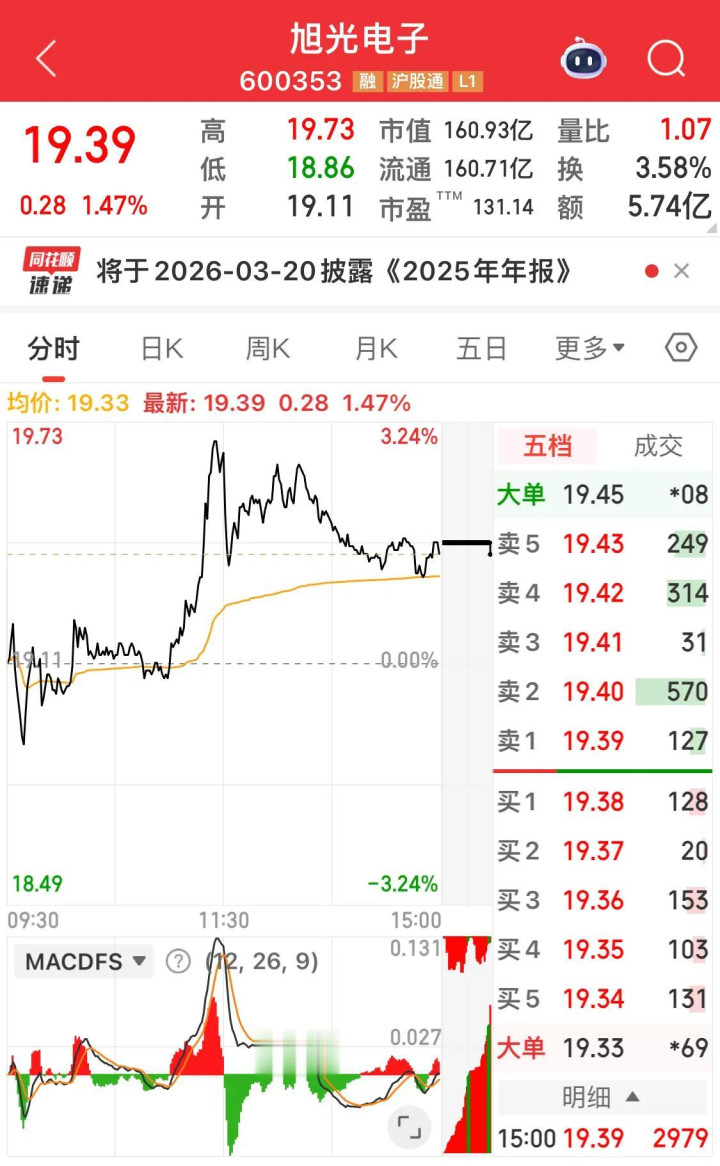
Task: Switch to the 周K tab
Action: (268, 349)
